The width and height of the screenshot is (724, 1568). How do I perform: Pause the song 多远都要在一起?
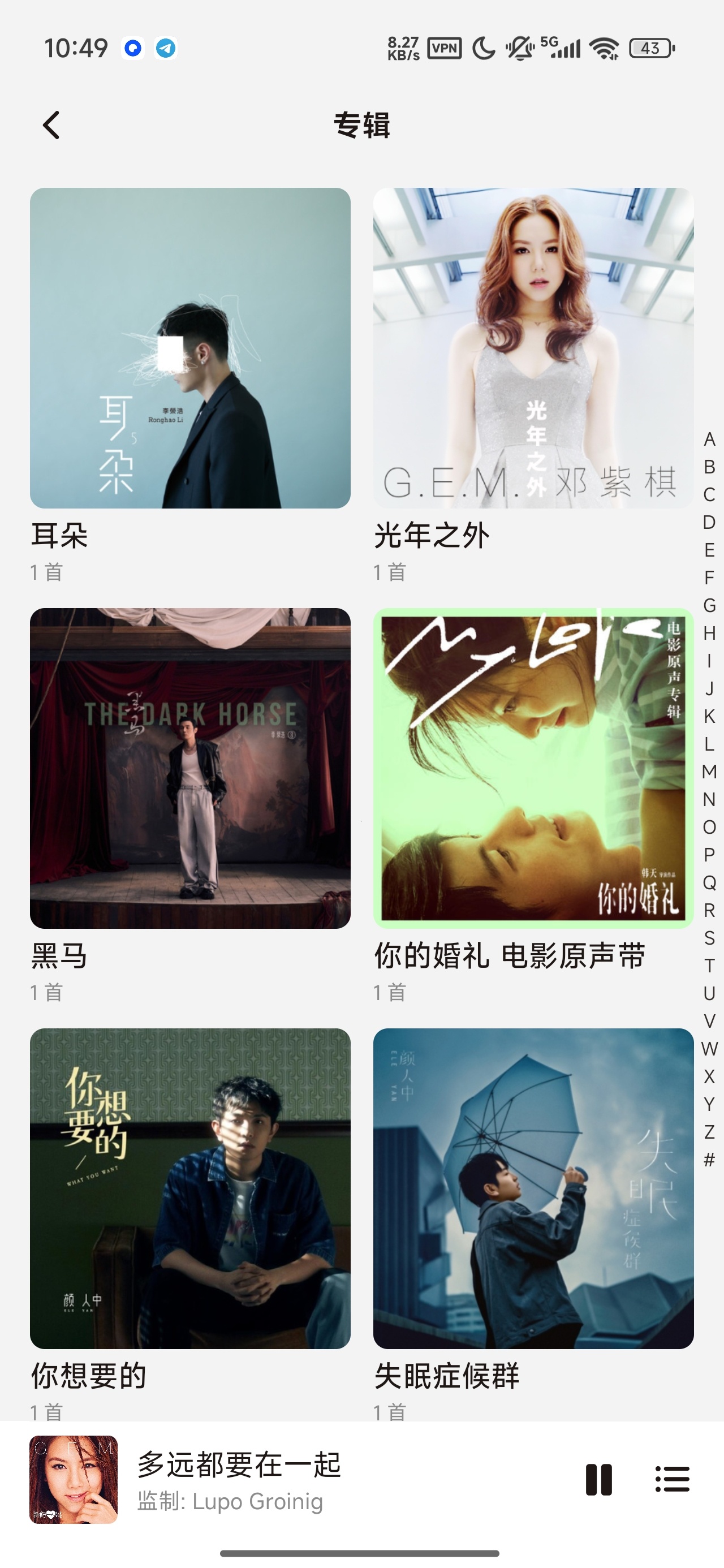pyautogui.click(x=598, y=1479)
